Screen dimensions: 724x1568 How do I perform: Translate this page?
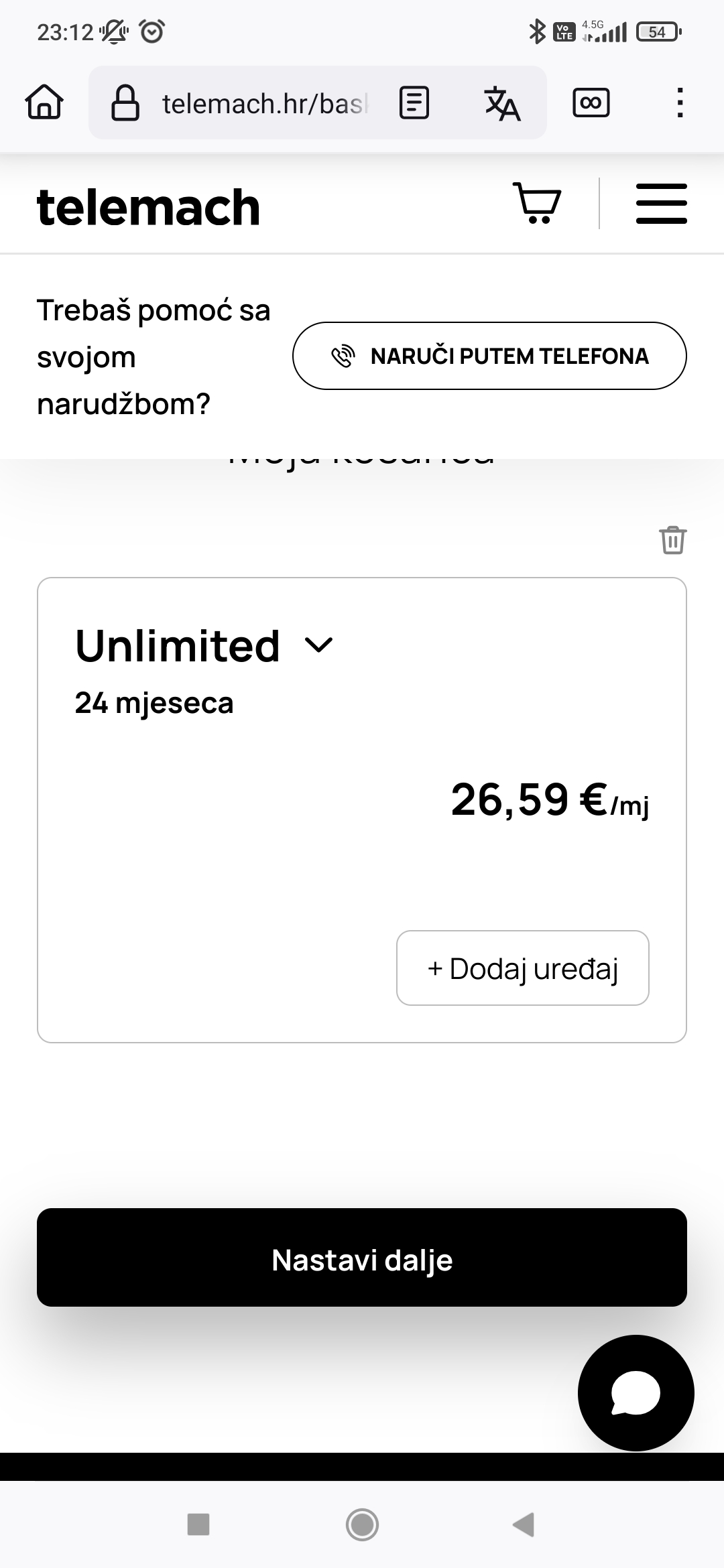coord(502,103)
